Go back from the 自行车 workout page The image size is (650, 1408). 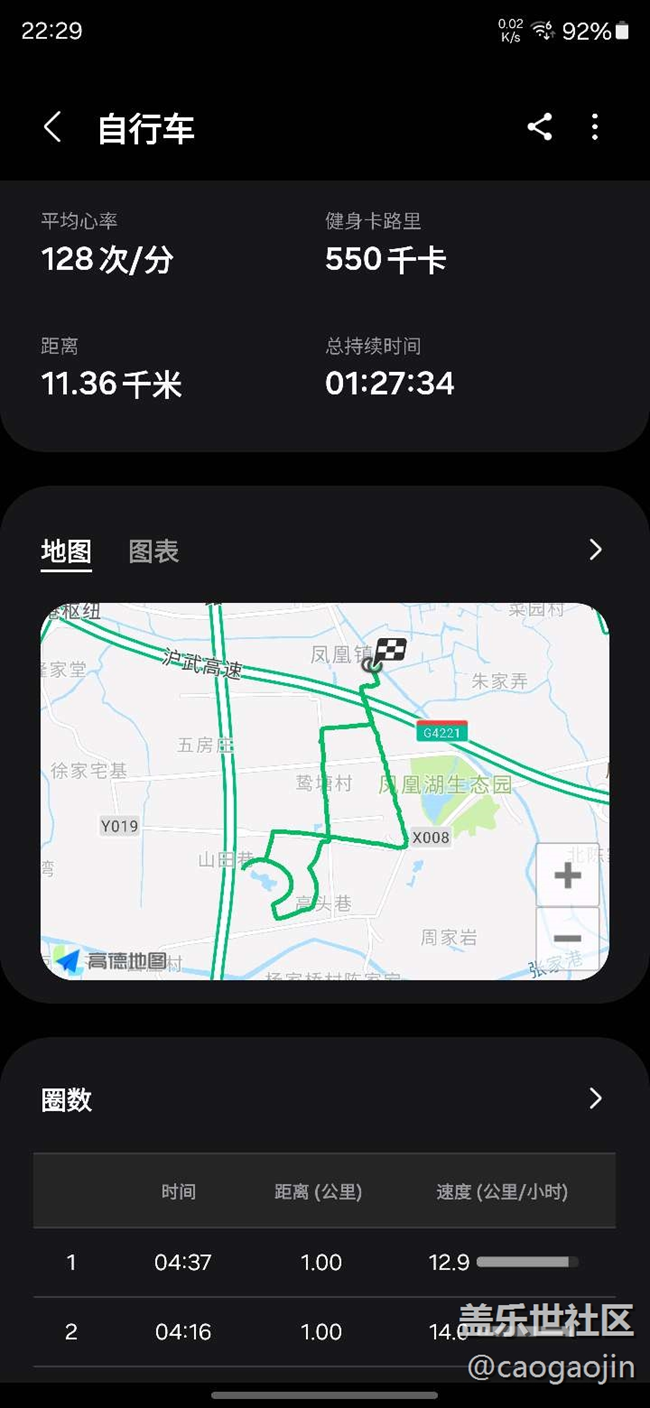53,128
